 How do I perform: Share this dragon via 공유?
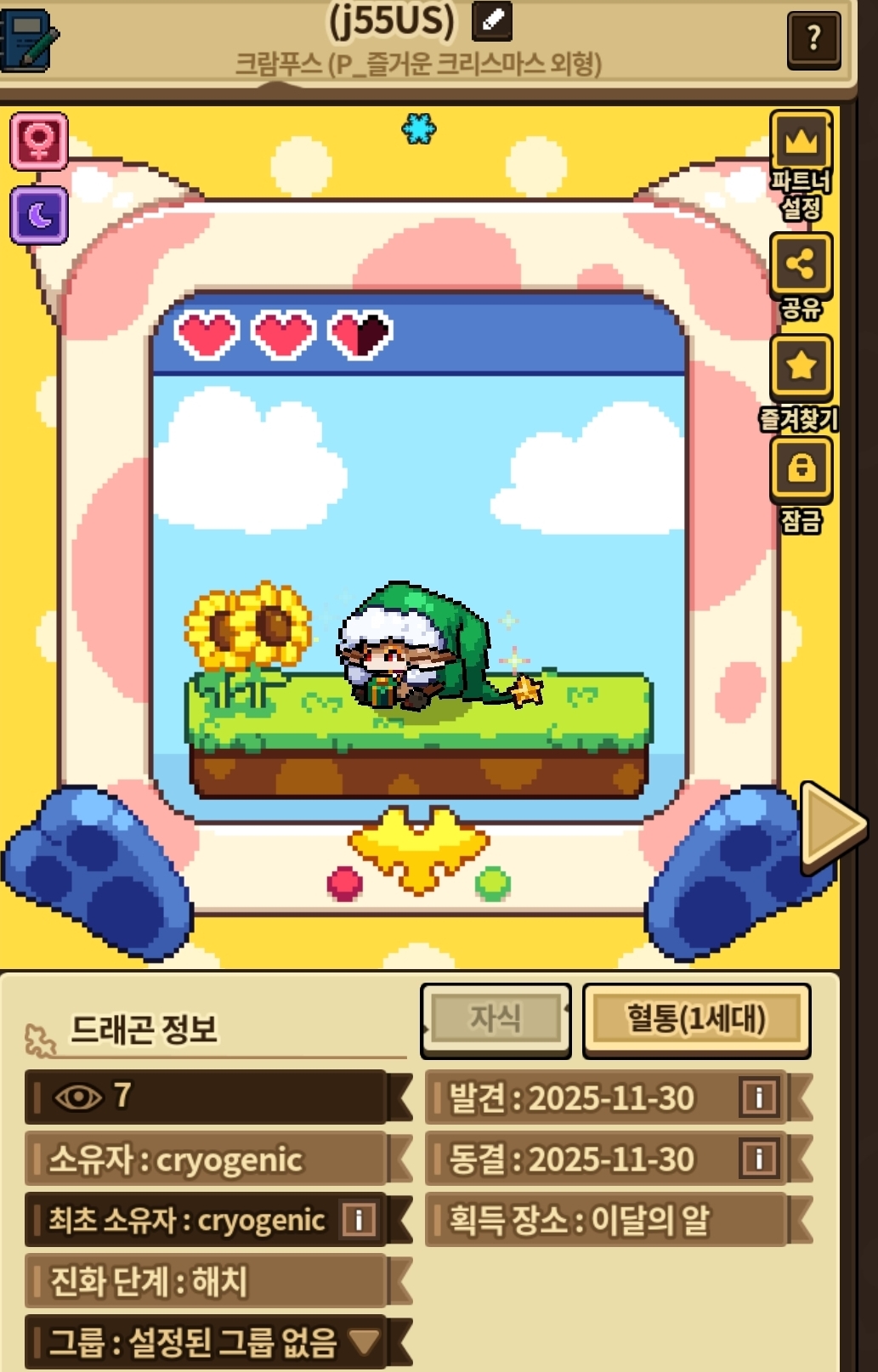coord(801,277)
